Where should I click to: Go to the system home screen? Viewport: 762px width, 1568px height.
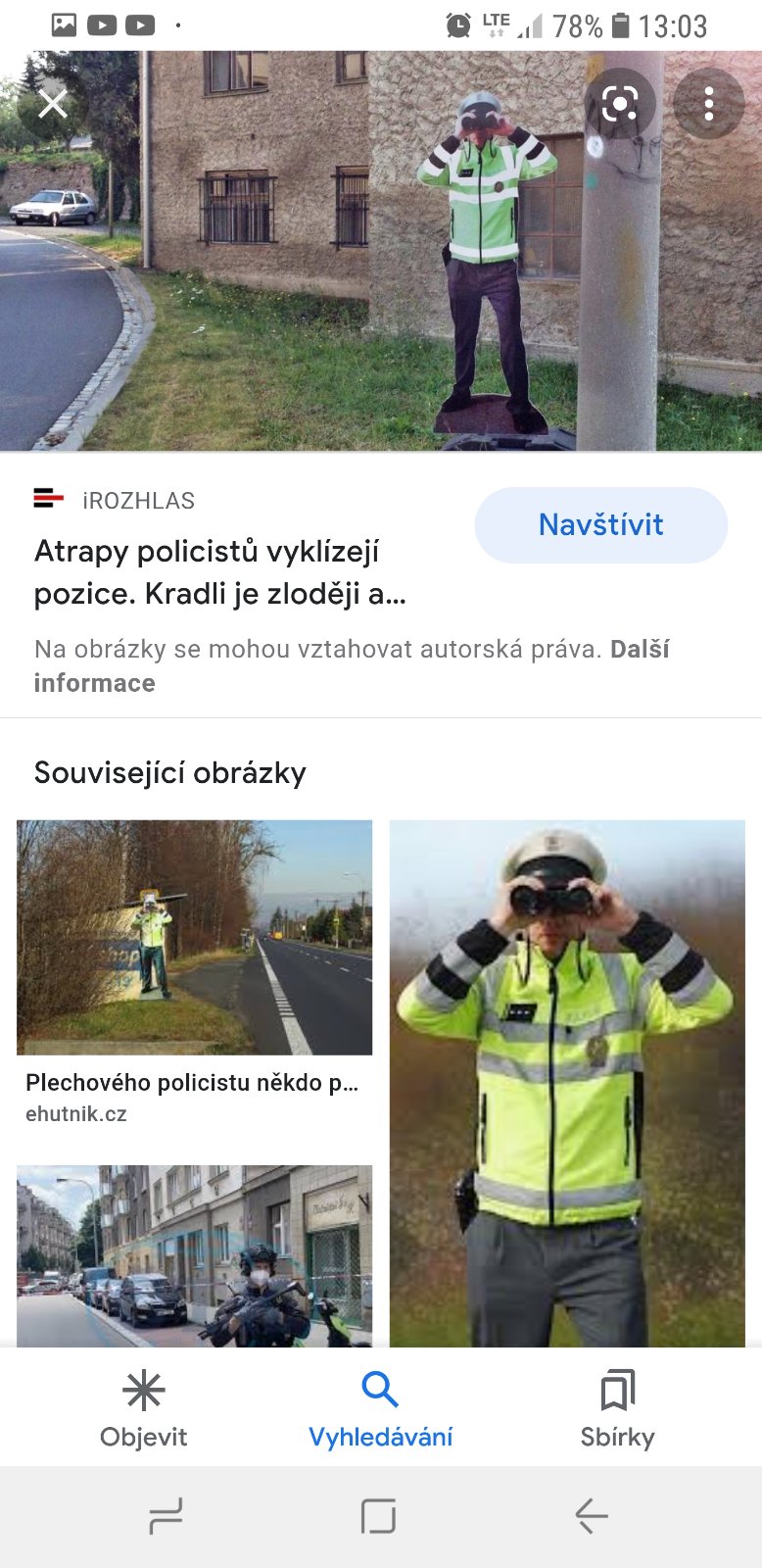pyautogui.click(x=379, y=1516)
